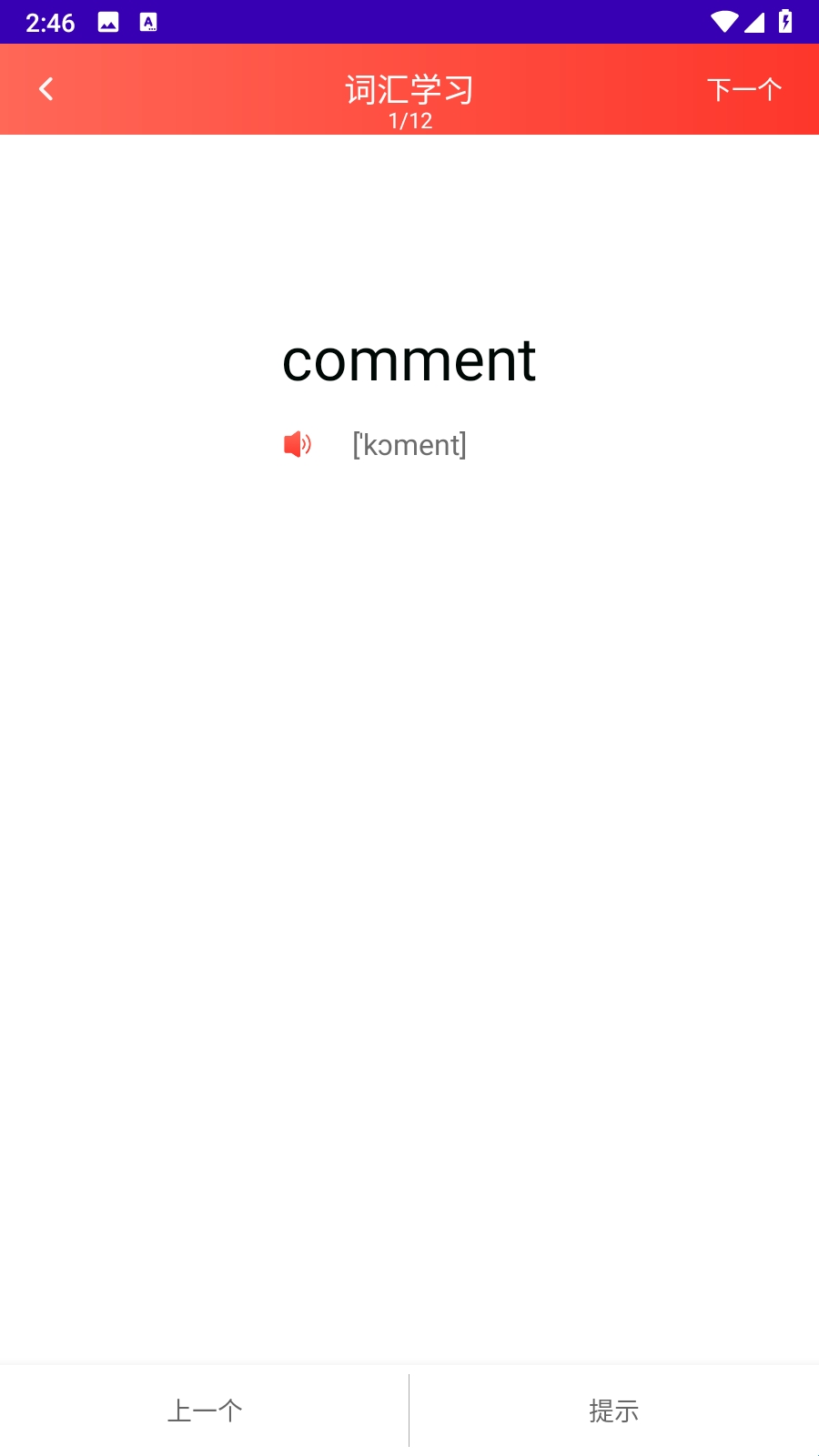Return to the previous word with 上一个
The image size is (819, 1456).
[x=205, y=1410]
